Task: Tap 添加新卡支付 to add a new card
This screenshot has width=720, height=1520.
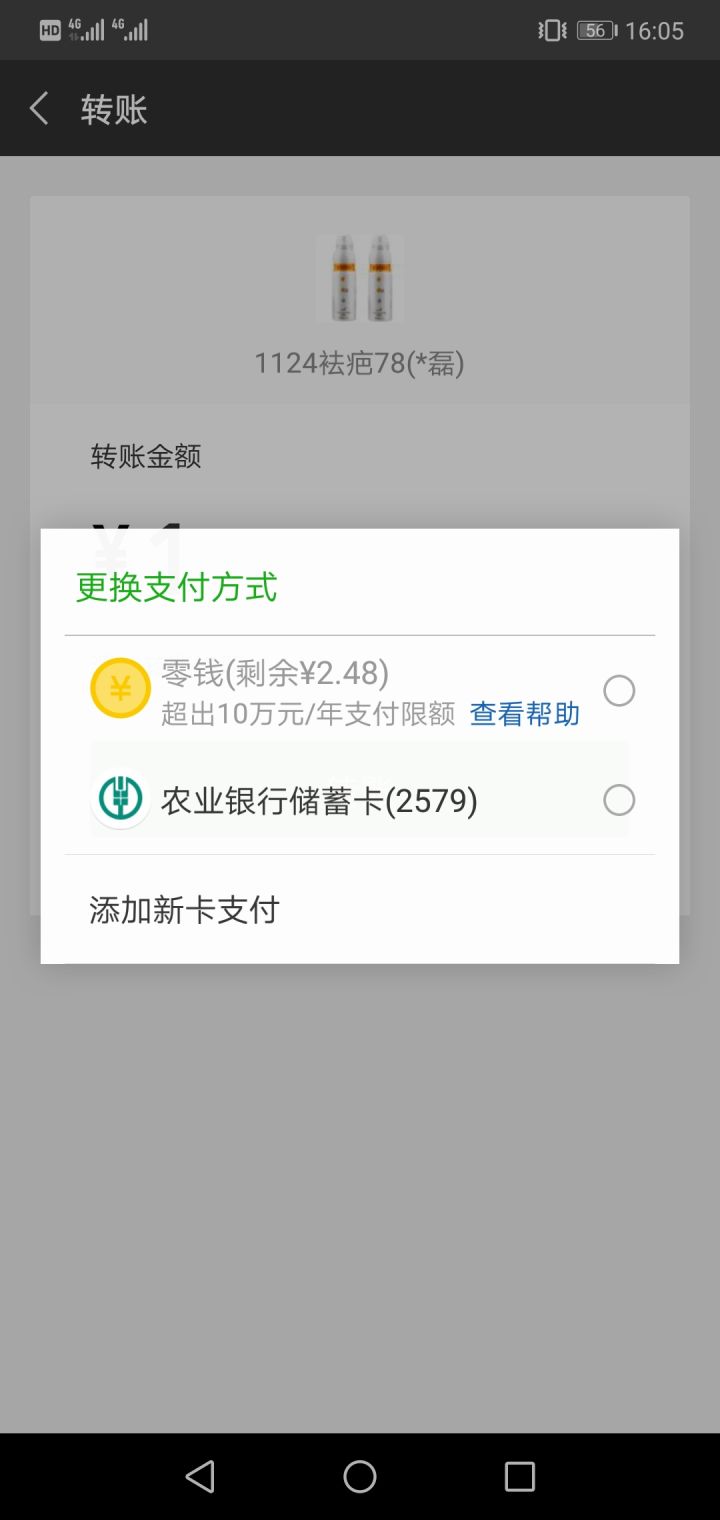Action: coord(185,910)
